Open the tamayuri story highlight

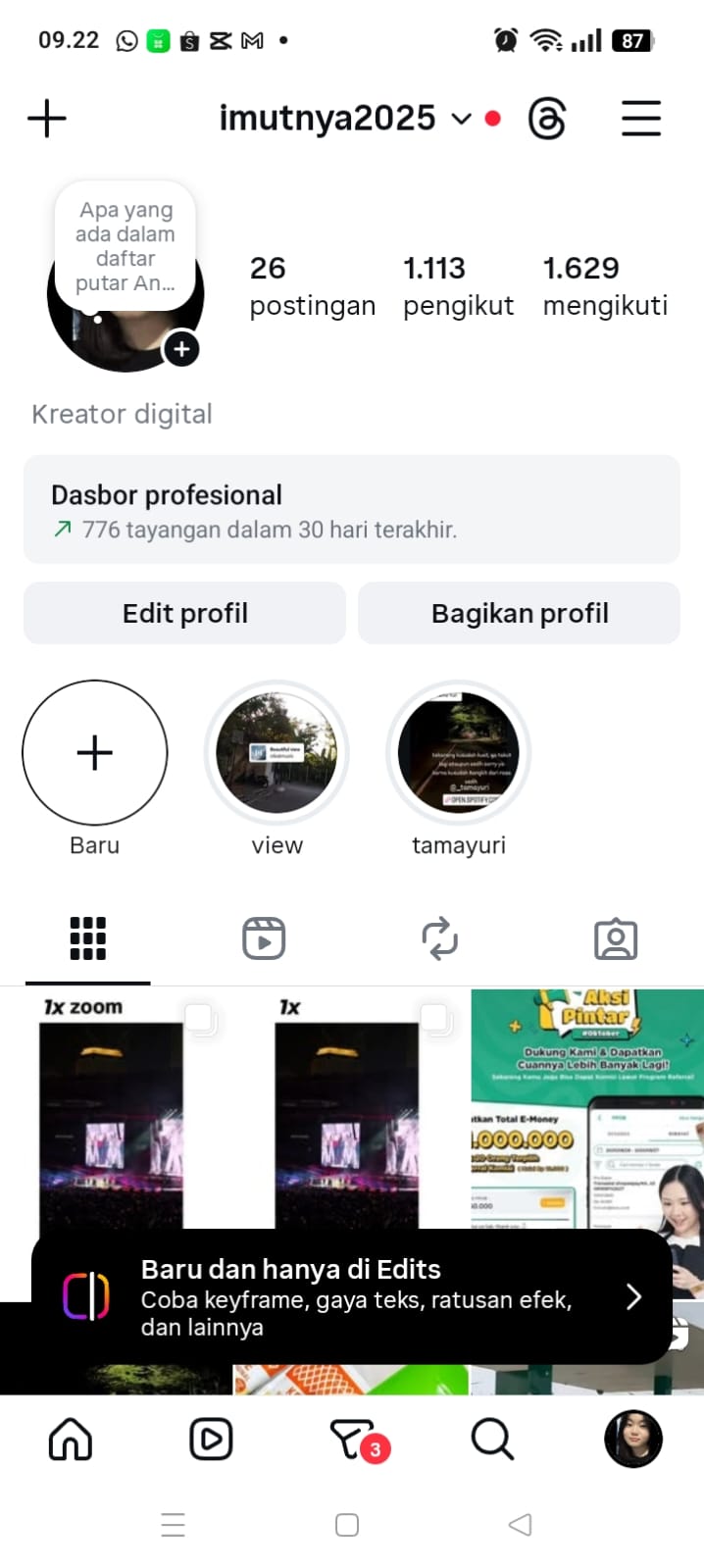458,753
